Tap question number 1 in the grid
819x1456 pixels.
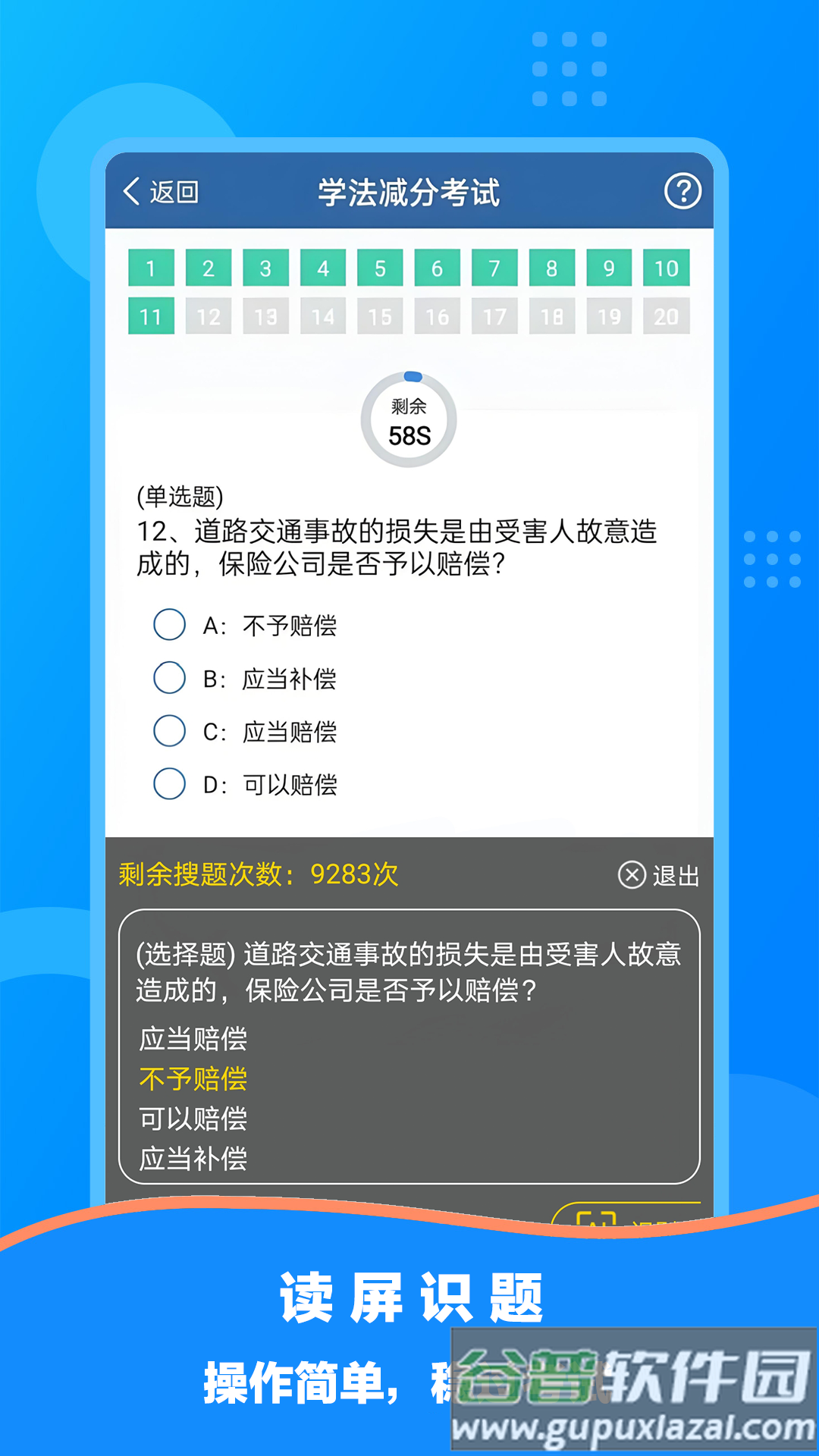(x=150, y=269)
